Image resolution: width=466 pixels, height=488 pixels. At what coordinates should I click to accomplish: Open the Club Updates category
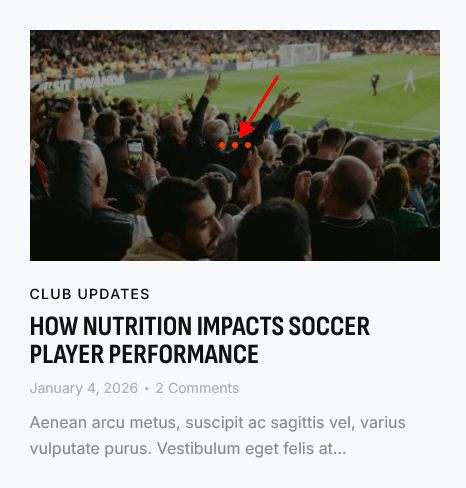click(x=90, y=294)
